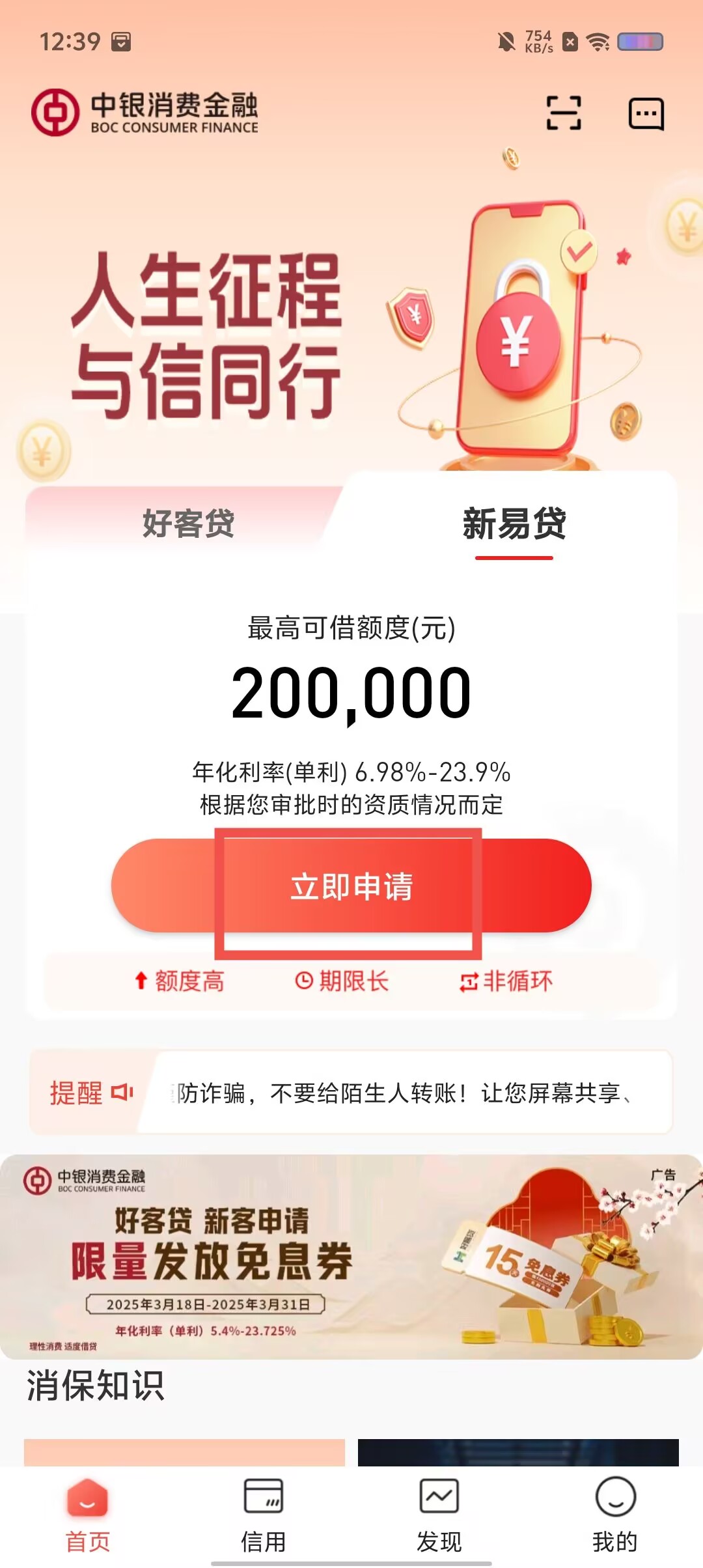This screenshot has height=1568, width=703.
Task: Tap 立即申请 to apply now
Action: 351,886
